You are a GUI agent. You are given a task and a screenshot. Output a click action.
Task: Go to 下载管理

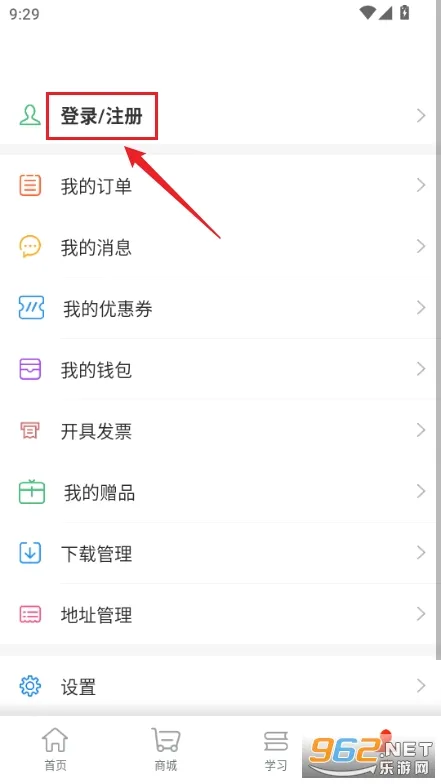click(x=218, y=553)
